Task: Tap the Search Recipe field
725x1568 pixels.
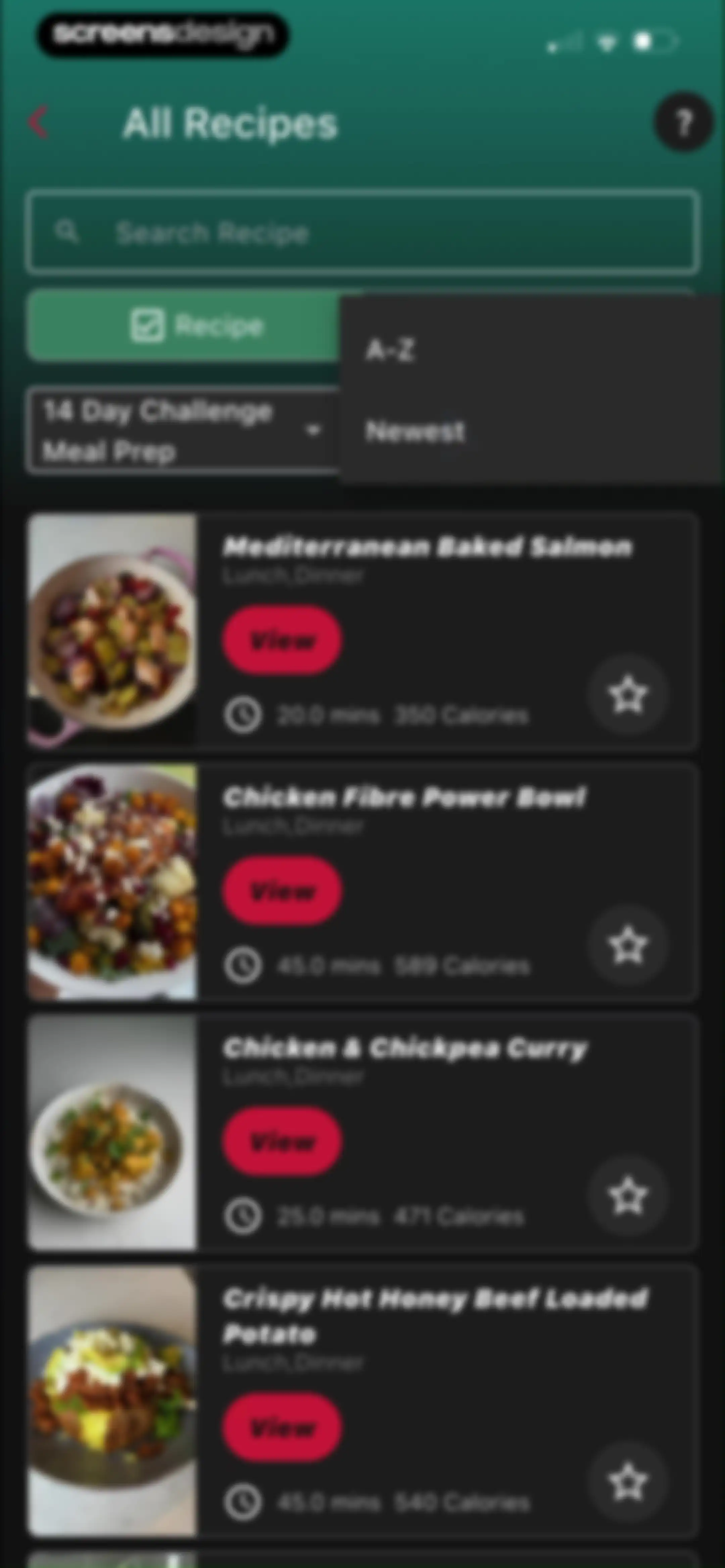Action: tap(362, 232)
